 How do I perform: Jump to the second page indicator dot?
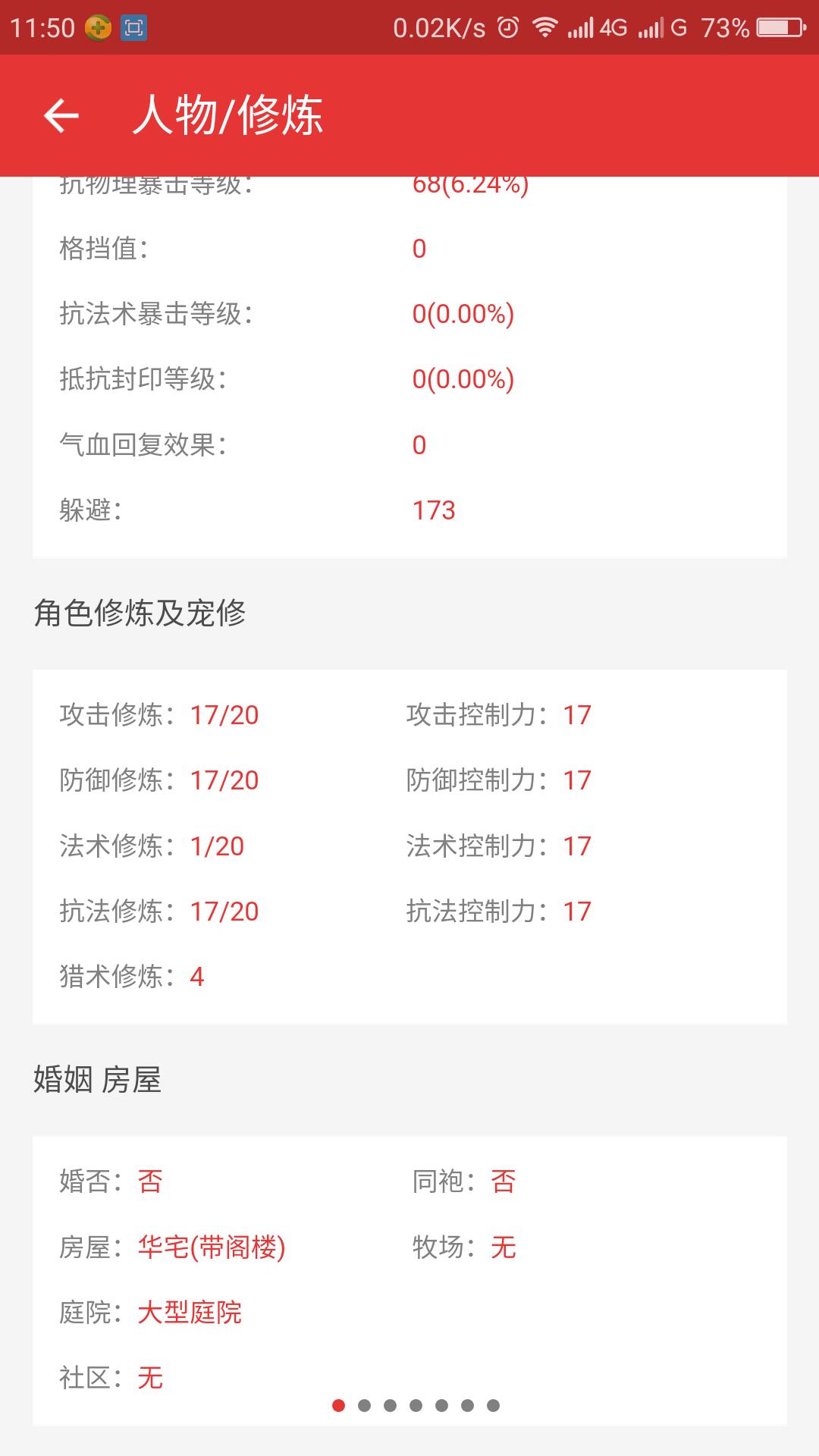[364, 1405]
